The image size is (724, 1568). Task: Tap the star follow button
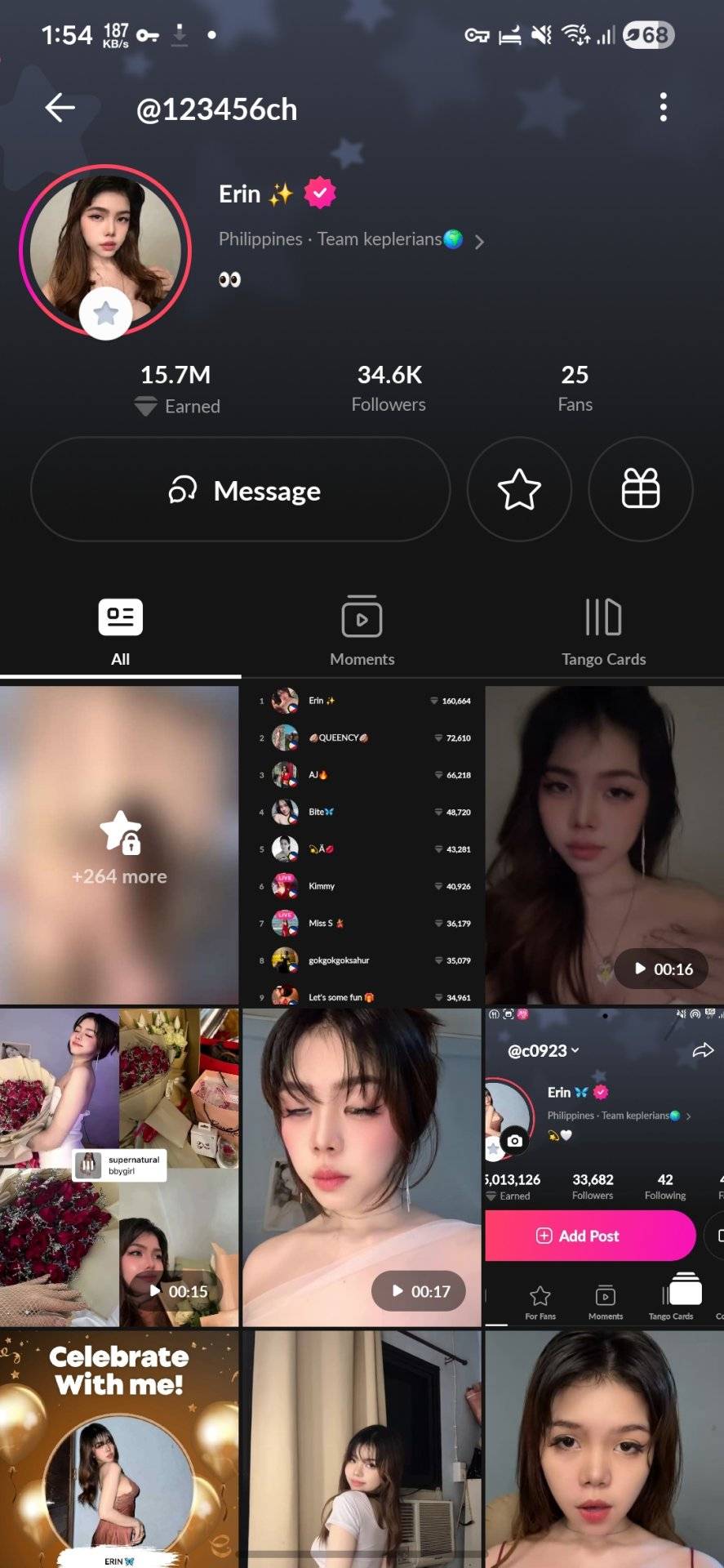pos(519,490)
